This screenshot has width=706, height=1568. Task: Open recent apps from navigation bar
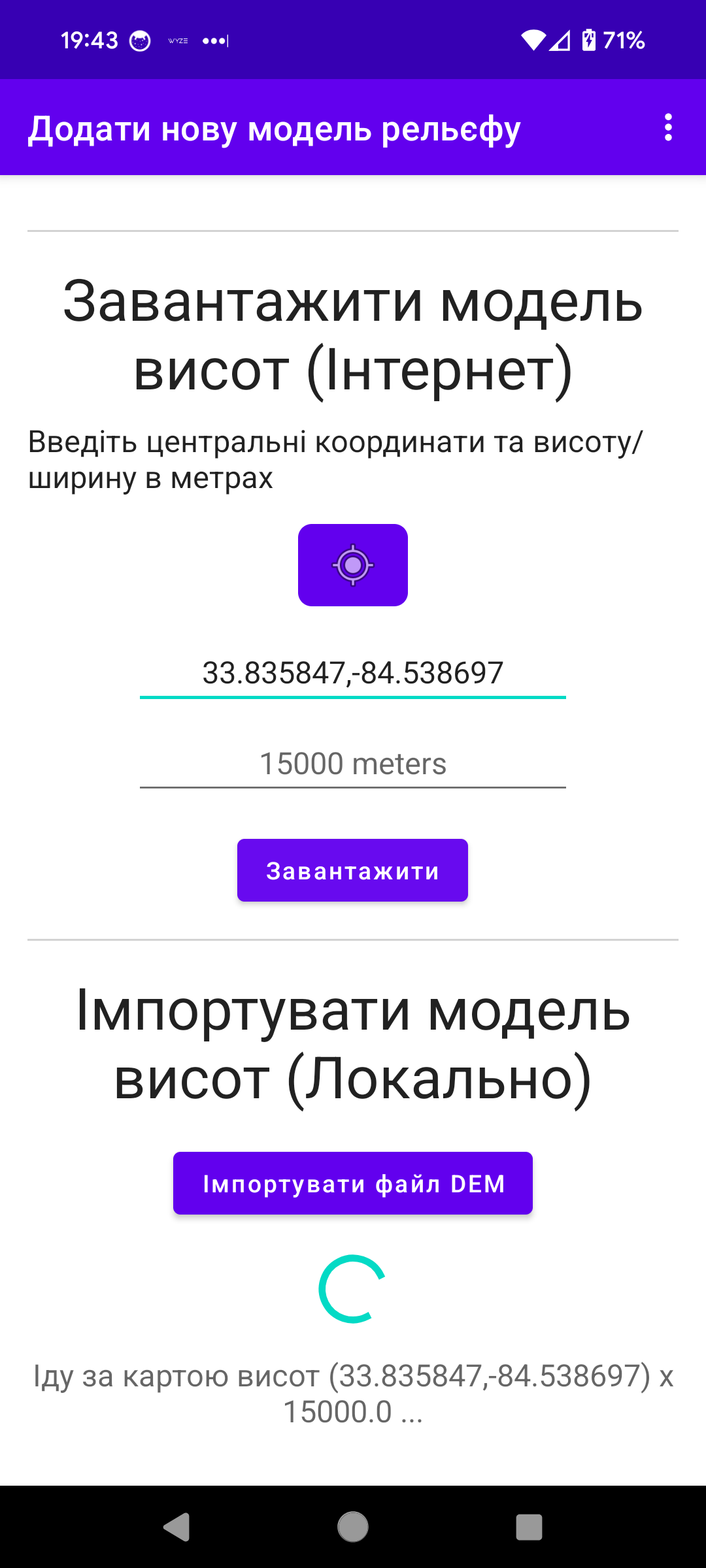[529, 1527]
